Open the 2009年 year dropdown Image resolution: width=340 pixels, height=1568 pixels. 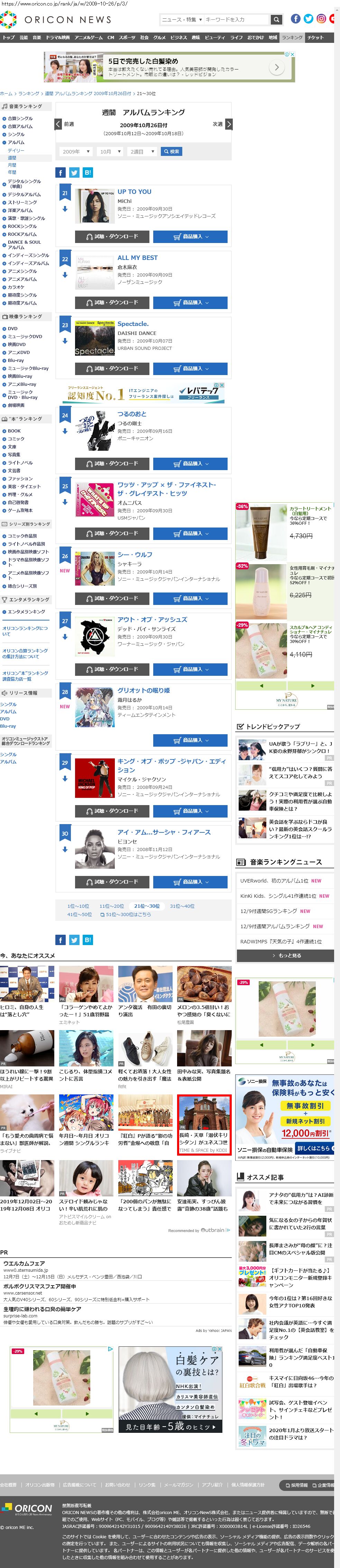click(75, 151)
